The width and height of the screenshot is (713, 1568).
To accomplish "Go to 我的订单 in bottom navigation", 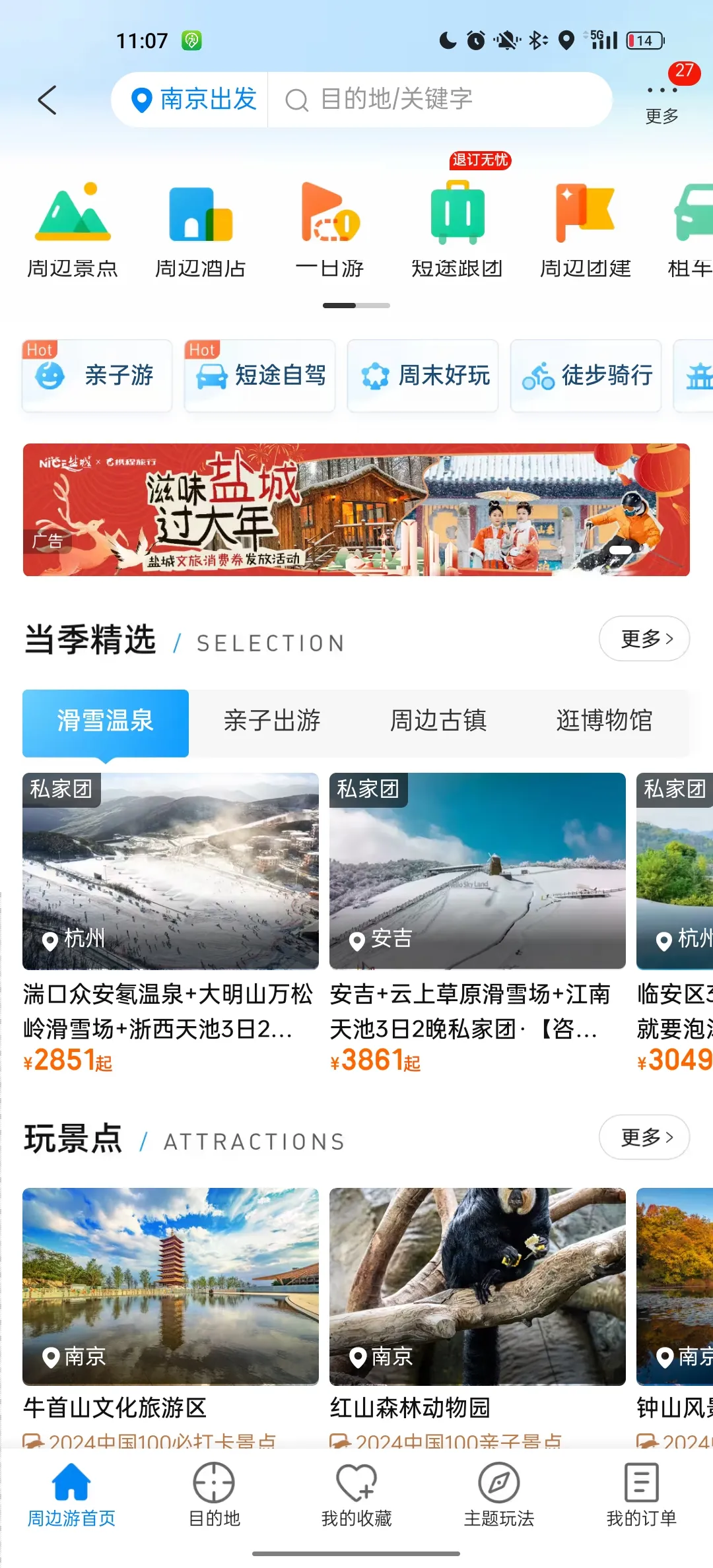I will point(642,1495).
